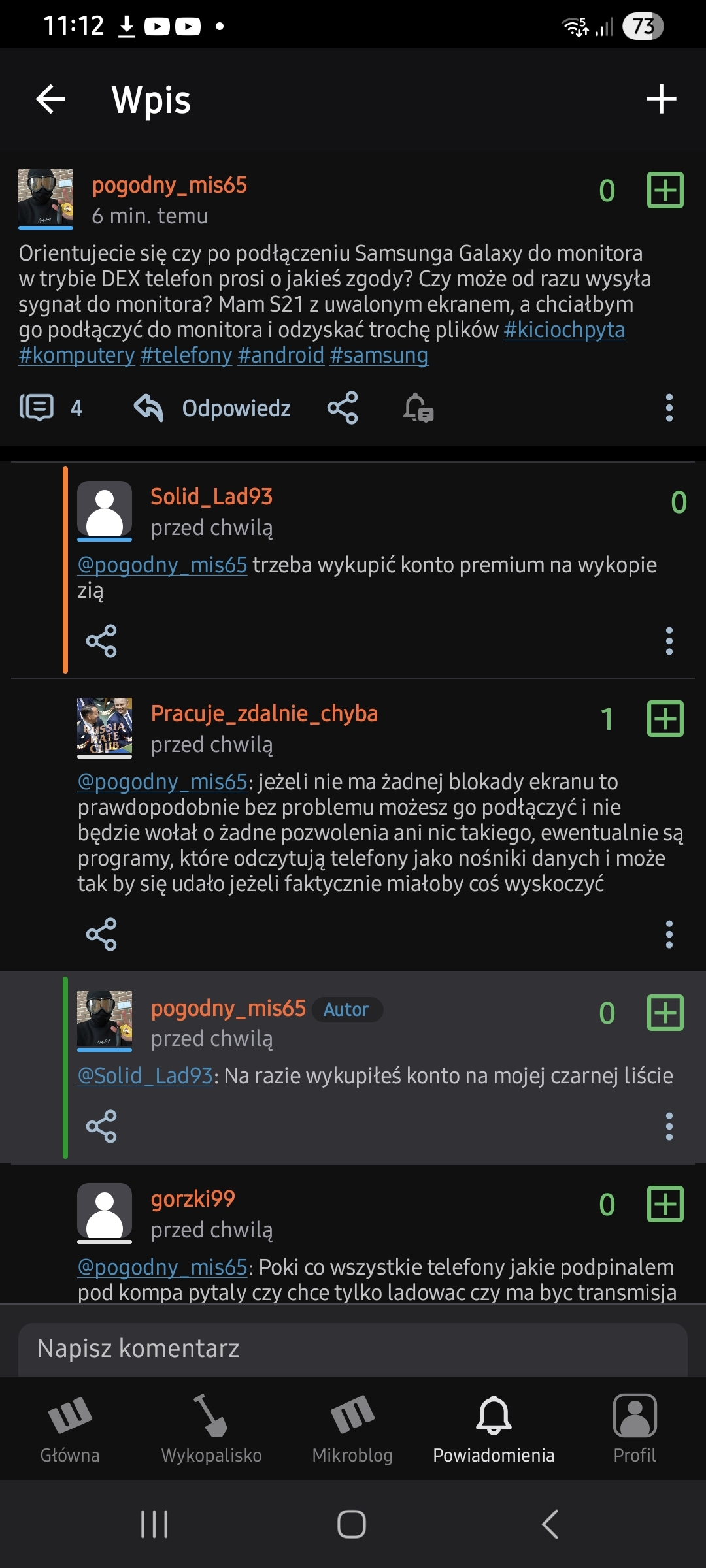Open Solid_Lad93's profile name

(211, 497)
